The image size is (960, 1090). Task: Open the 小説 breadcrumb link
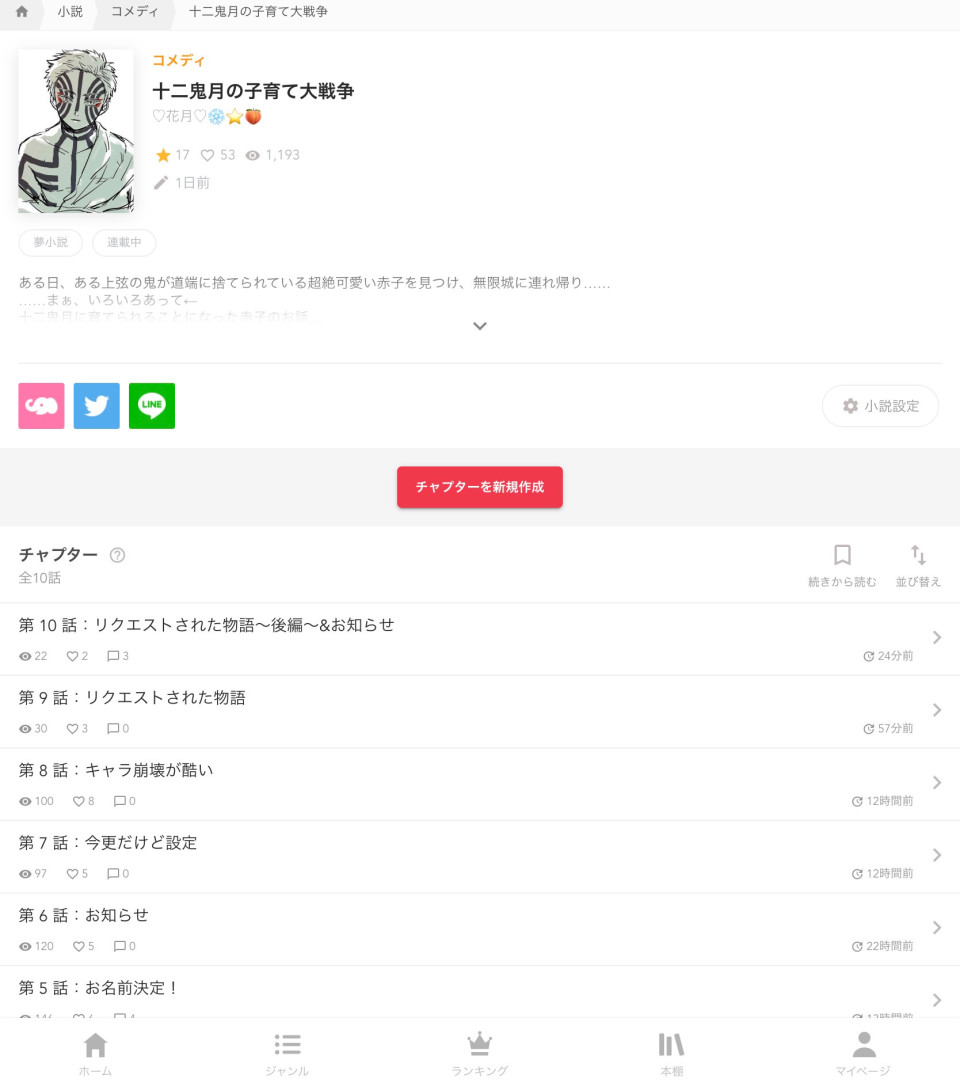pyautogui.click(x=70, y=12)
